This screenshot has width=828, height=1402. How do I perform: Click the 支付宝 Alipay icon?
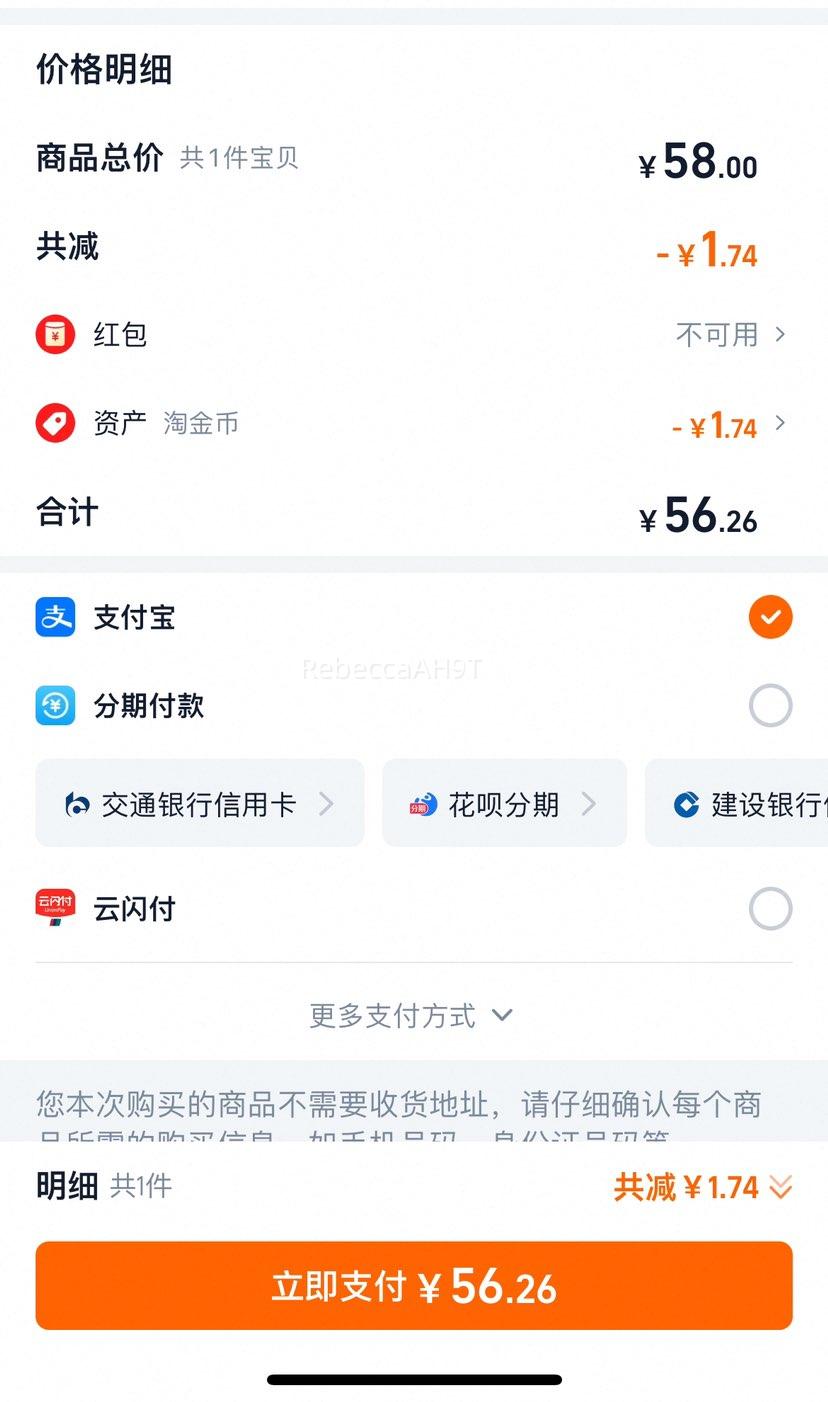(57, 617)
